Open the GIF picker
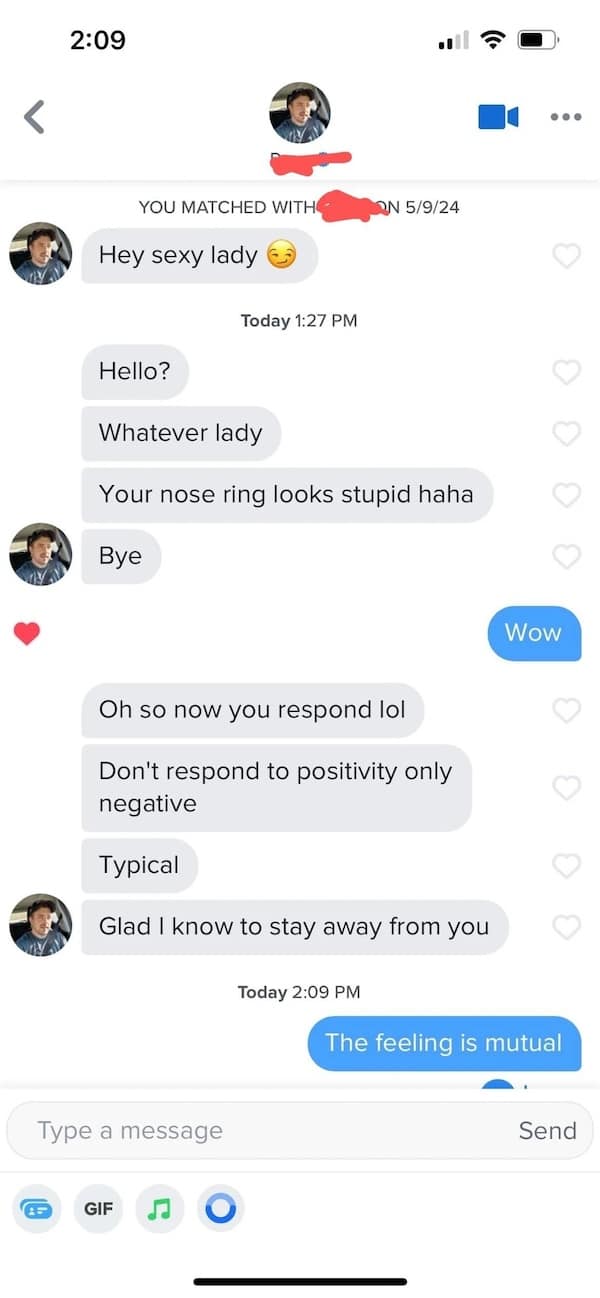This screenshot has height=1298, width=600. [x=98, y=1208]
